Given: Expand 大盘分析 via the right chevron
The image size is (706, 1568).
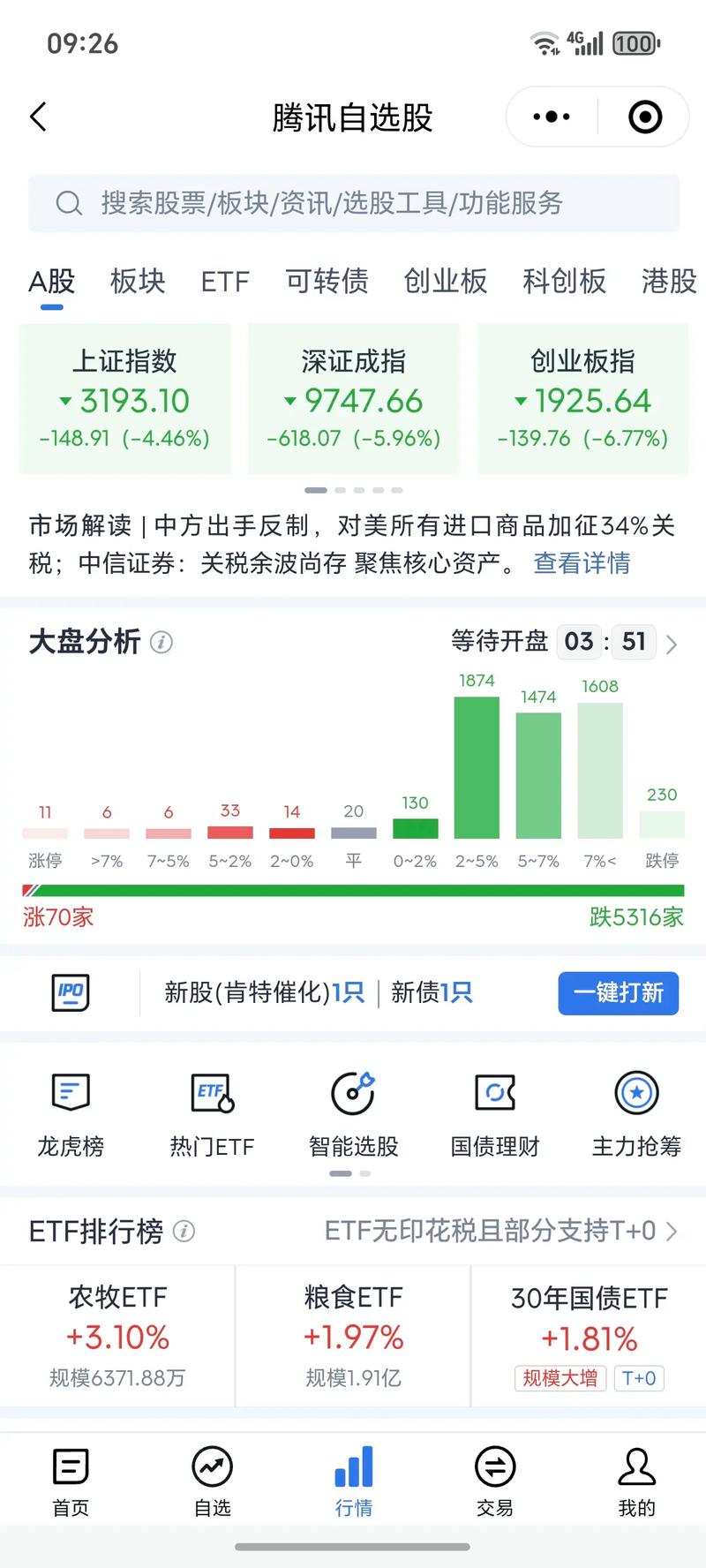Looking at the screenshot, I should pos(674,642).
